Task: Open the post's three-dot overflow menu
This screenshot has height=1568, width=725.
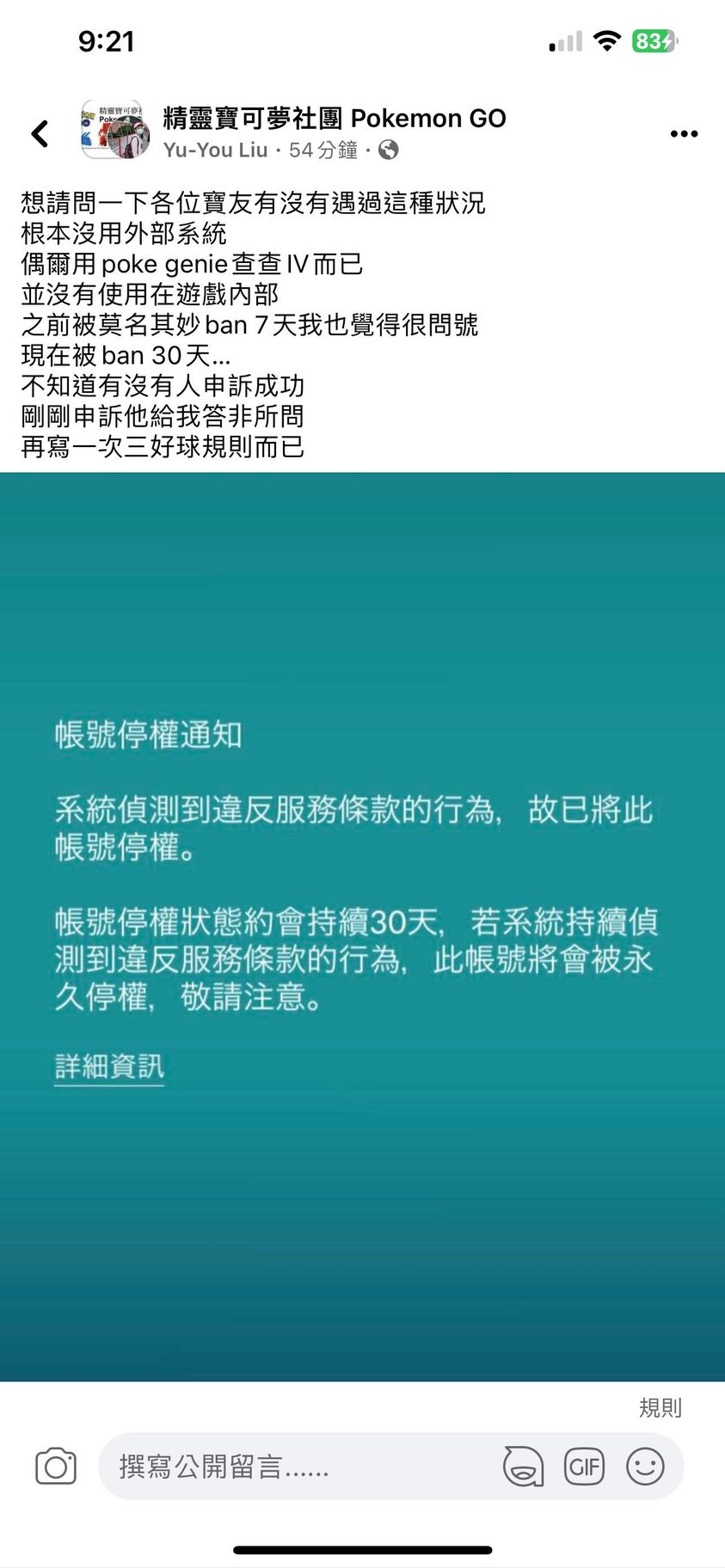Action: click(684, 133)
